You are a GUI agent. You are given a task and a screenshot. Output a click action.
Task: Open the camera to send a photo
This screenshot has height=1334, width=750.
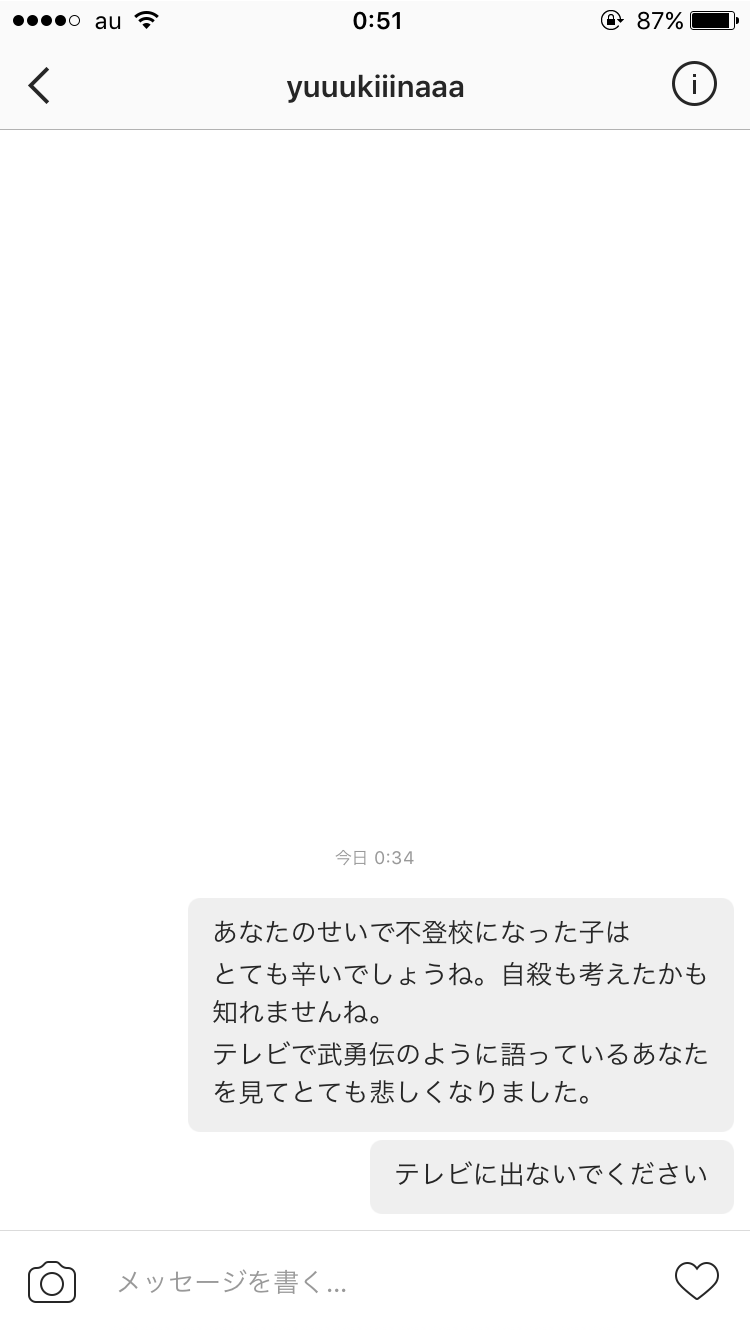(x=52, y=1282)
